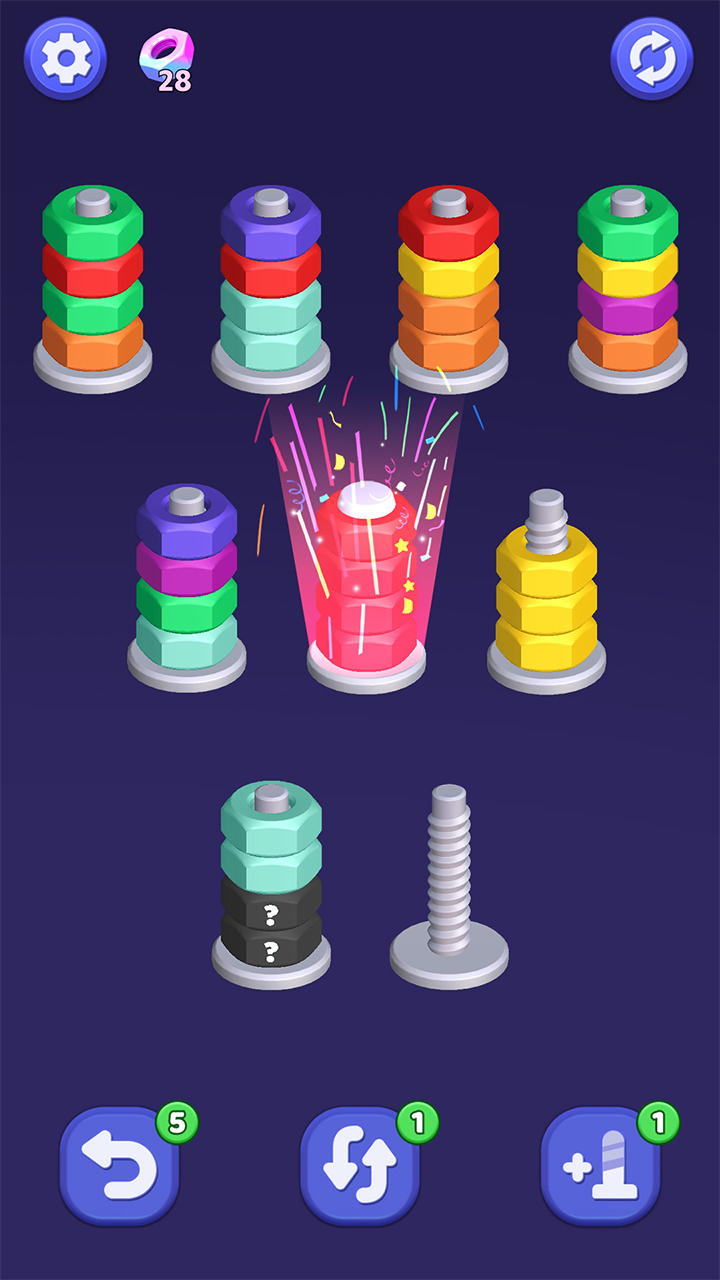
Task: Restart the level with the refresh button
Action: pos(652,59)
